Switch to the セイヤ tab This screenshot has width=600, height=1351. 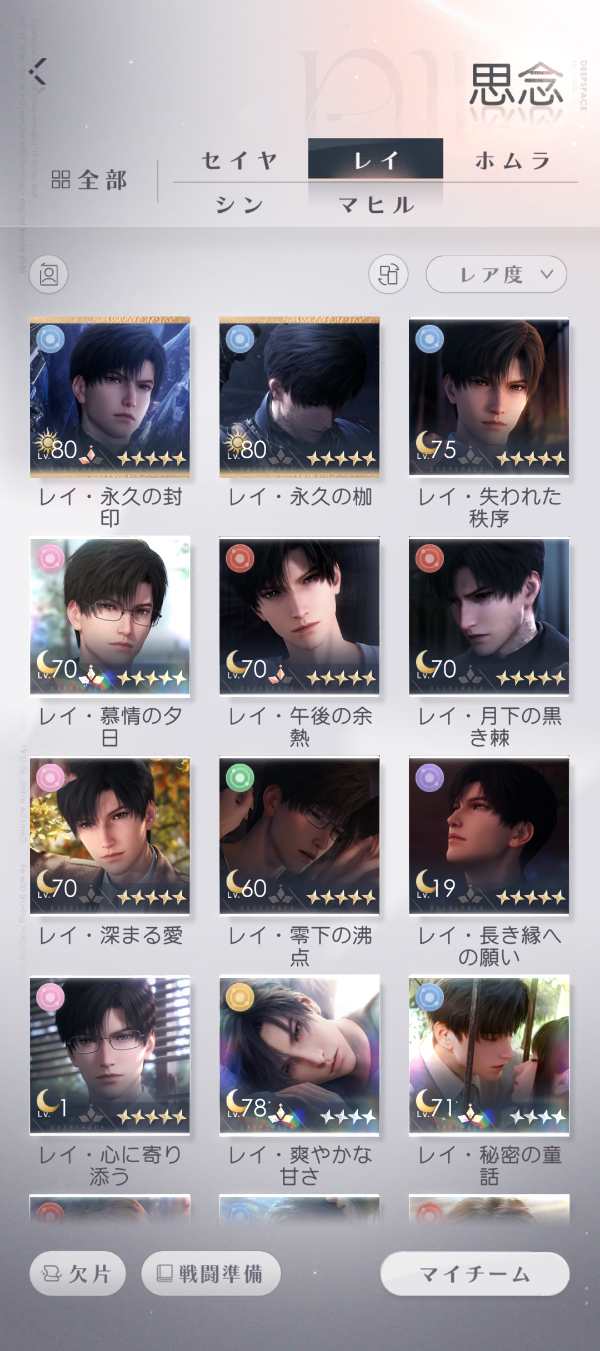(239, 161)
